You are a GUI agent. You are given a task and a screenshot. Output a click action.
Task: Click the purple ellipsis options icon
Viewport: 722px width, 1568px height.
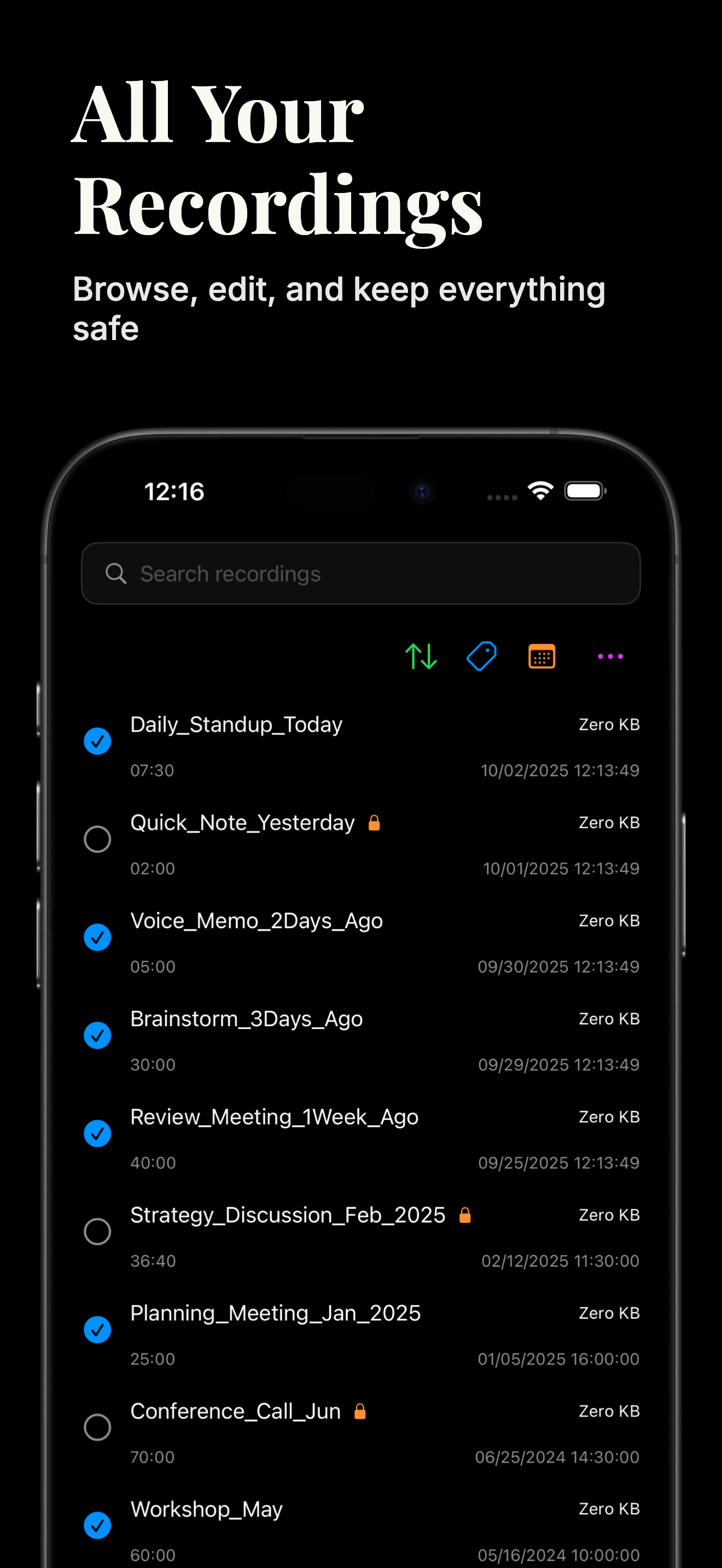(610, 657)
